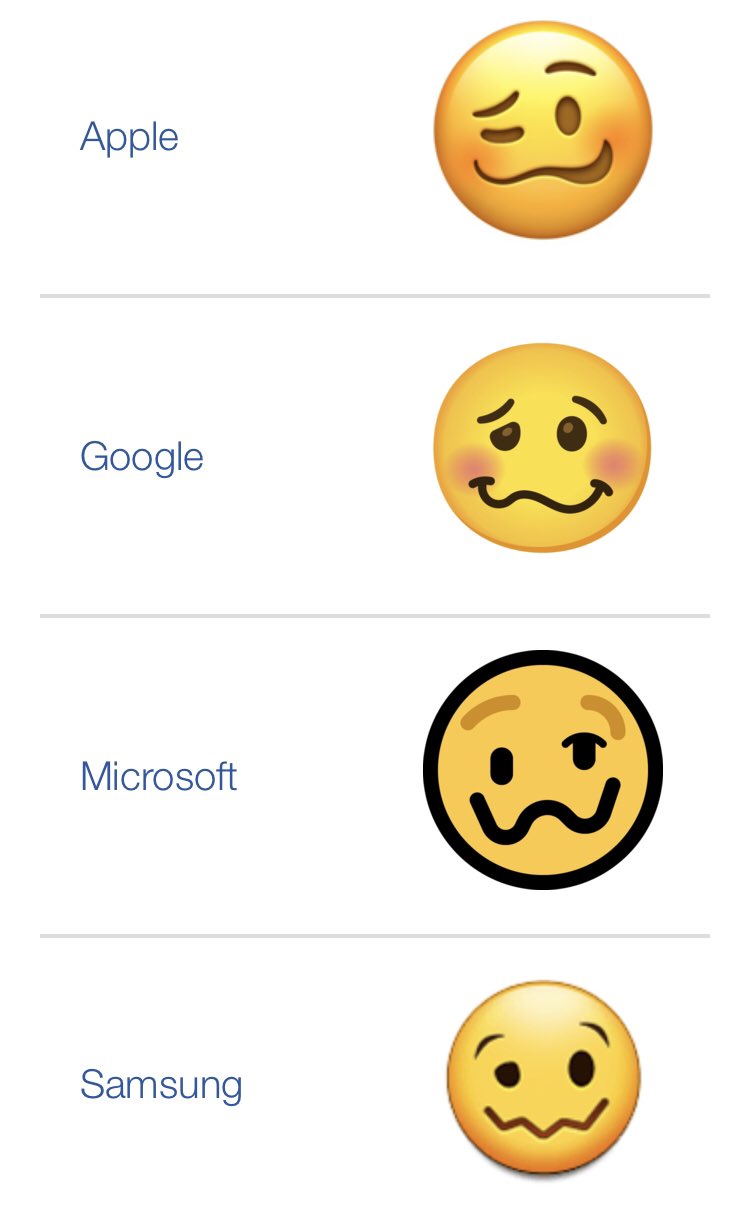
Task: Open the Apple vendor link
Action: (129, 137)
